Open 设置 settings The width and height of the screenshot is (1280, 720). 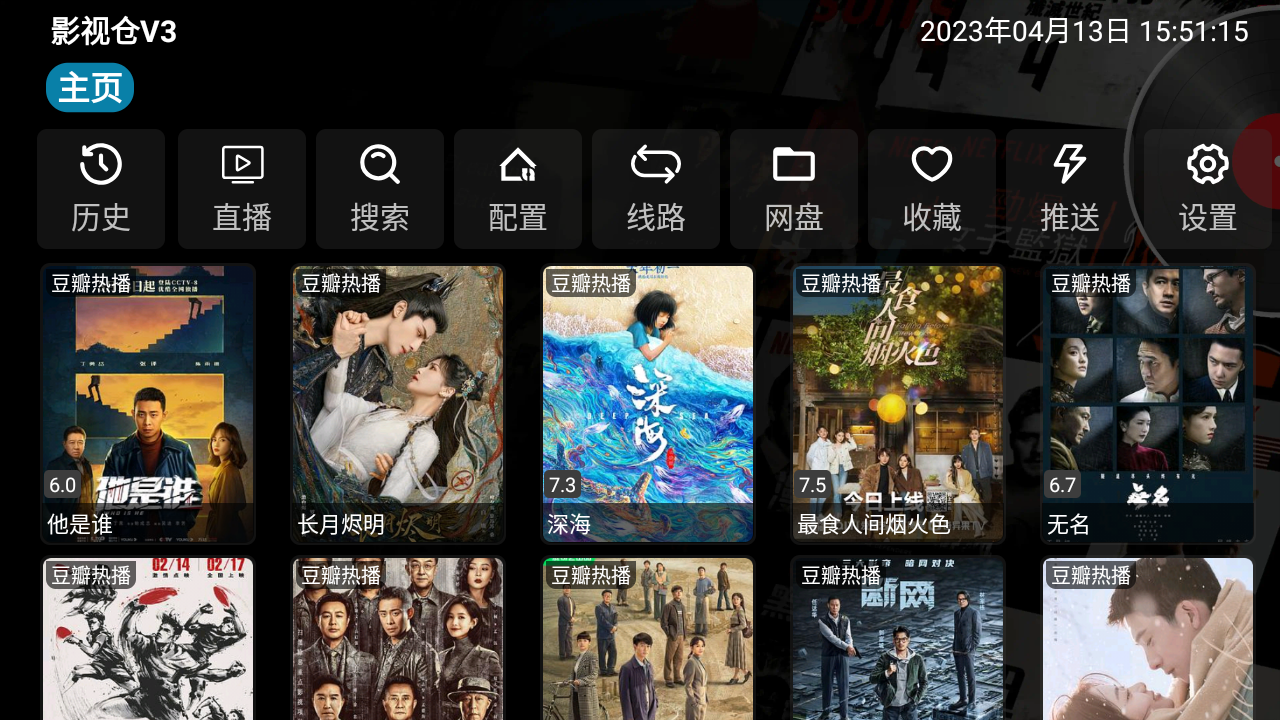coord(1208,189)
